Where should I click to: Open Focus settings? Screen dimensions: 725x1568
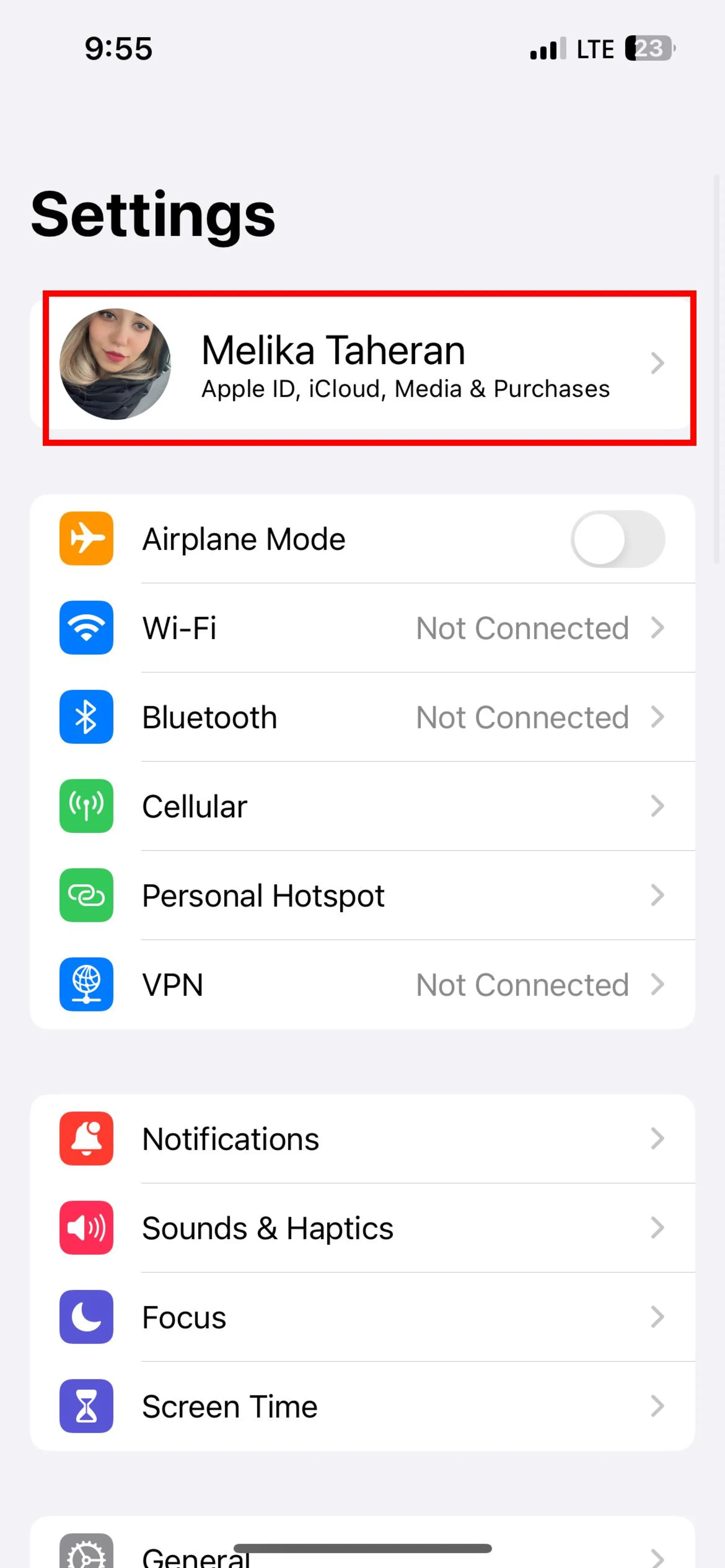point(366,1317)
